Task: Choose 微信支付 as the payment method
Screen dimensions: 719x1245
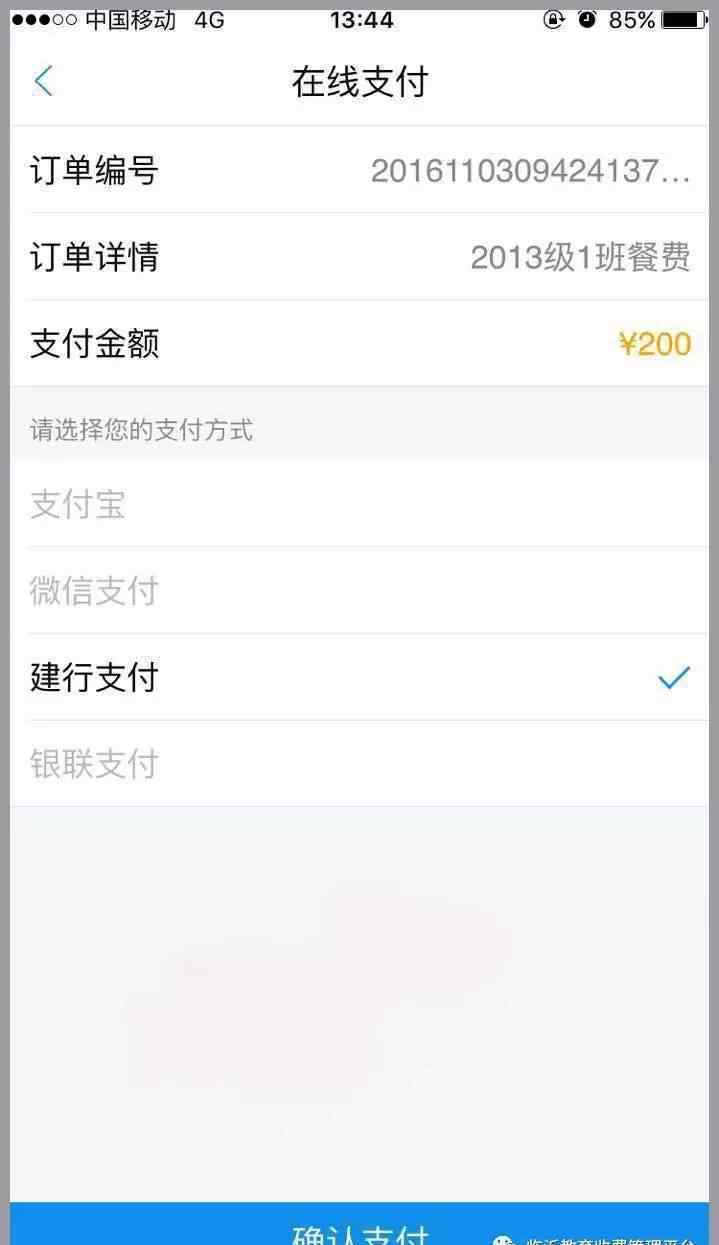Action: click(359, 590)
